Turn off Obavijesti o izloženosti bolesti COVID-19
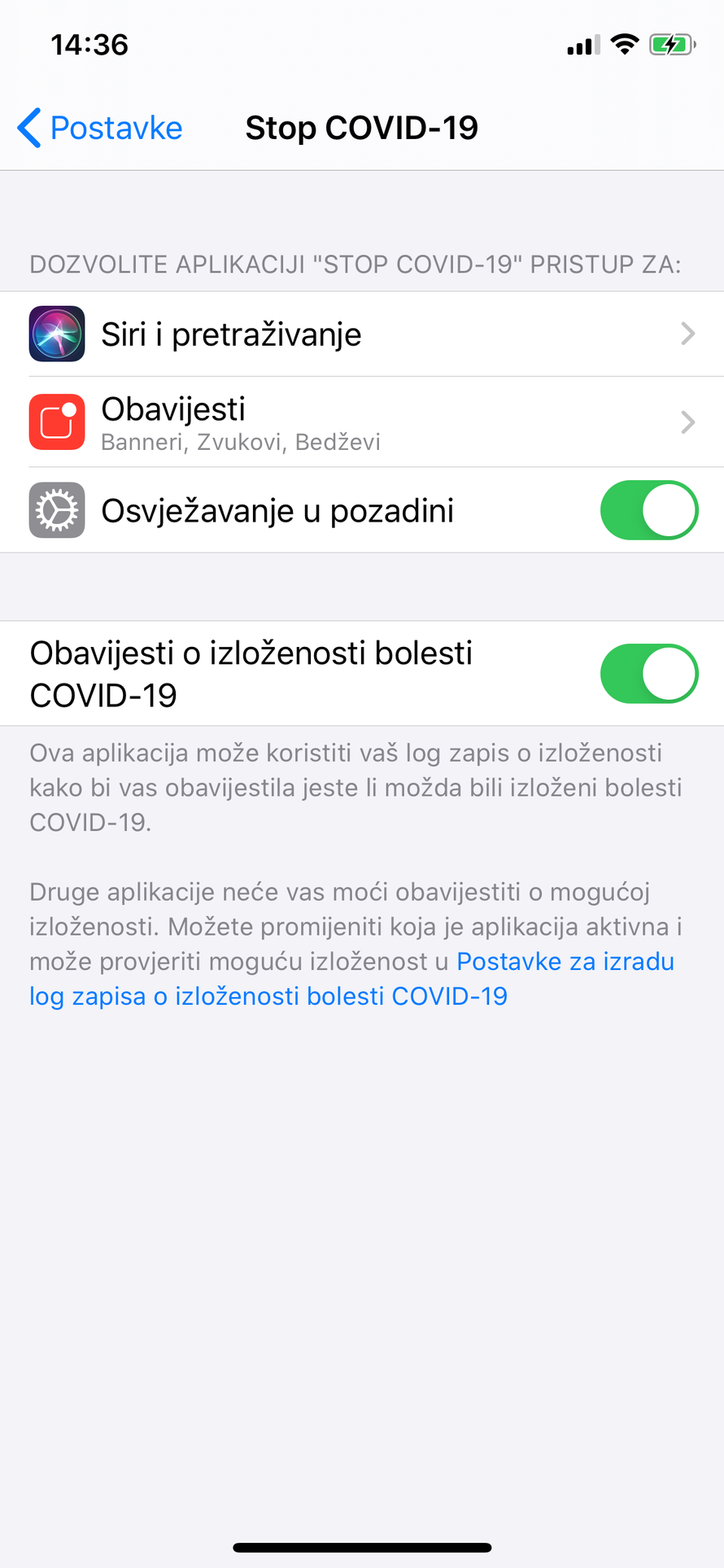The image size is (724, 1568). 648,673
